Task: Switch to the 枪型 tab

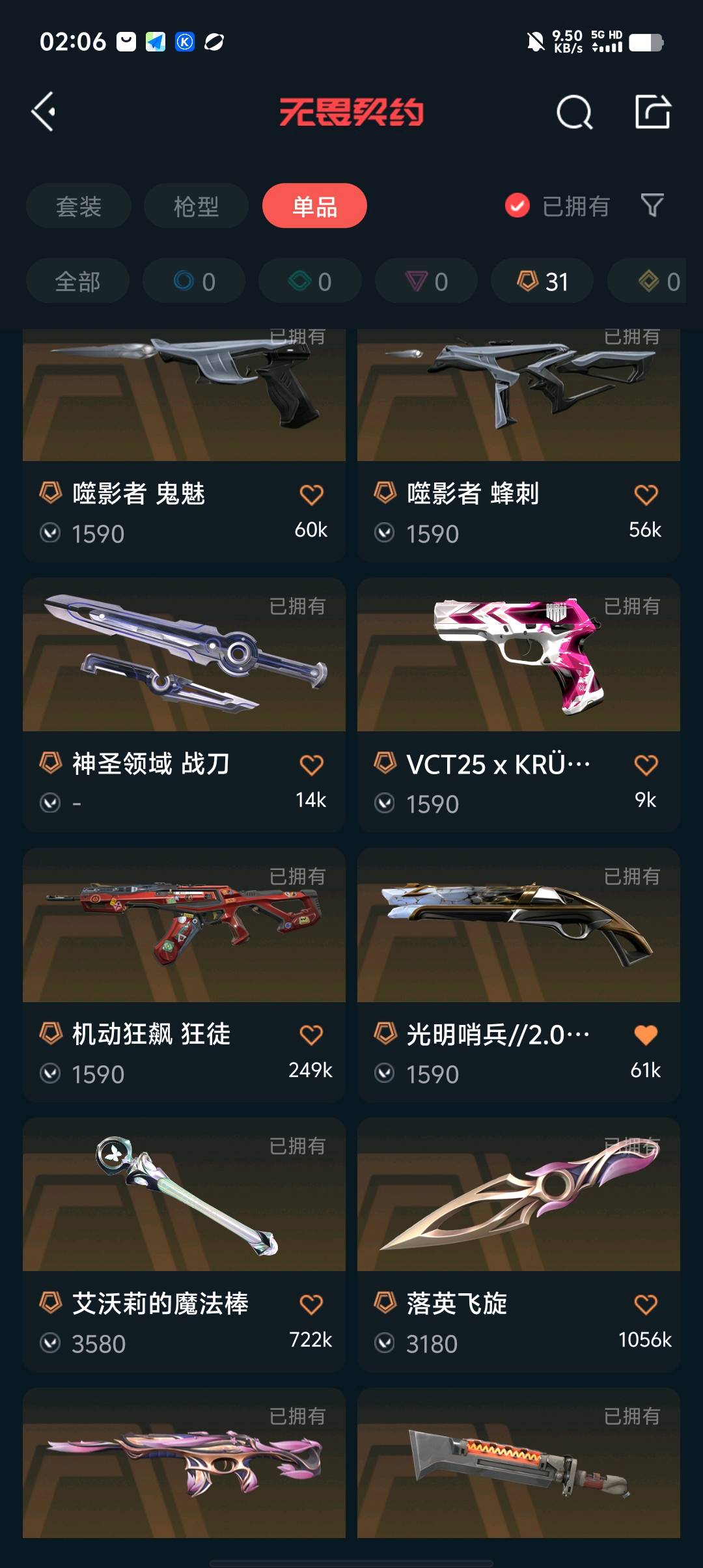Action: tap(196, 206)
